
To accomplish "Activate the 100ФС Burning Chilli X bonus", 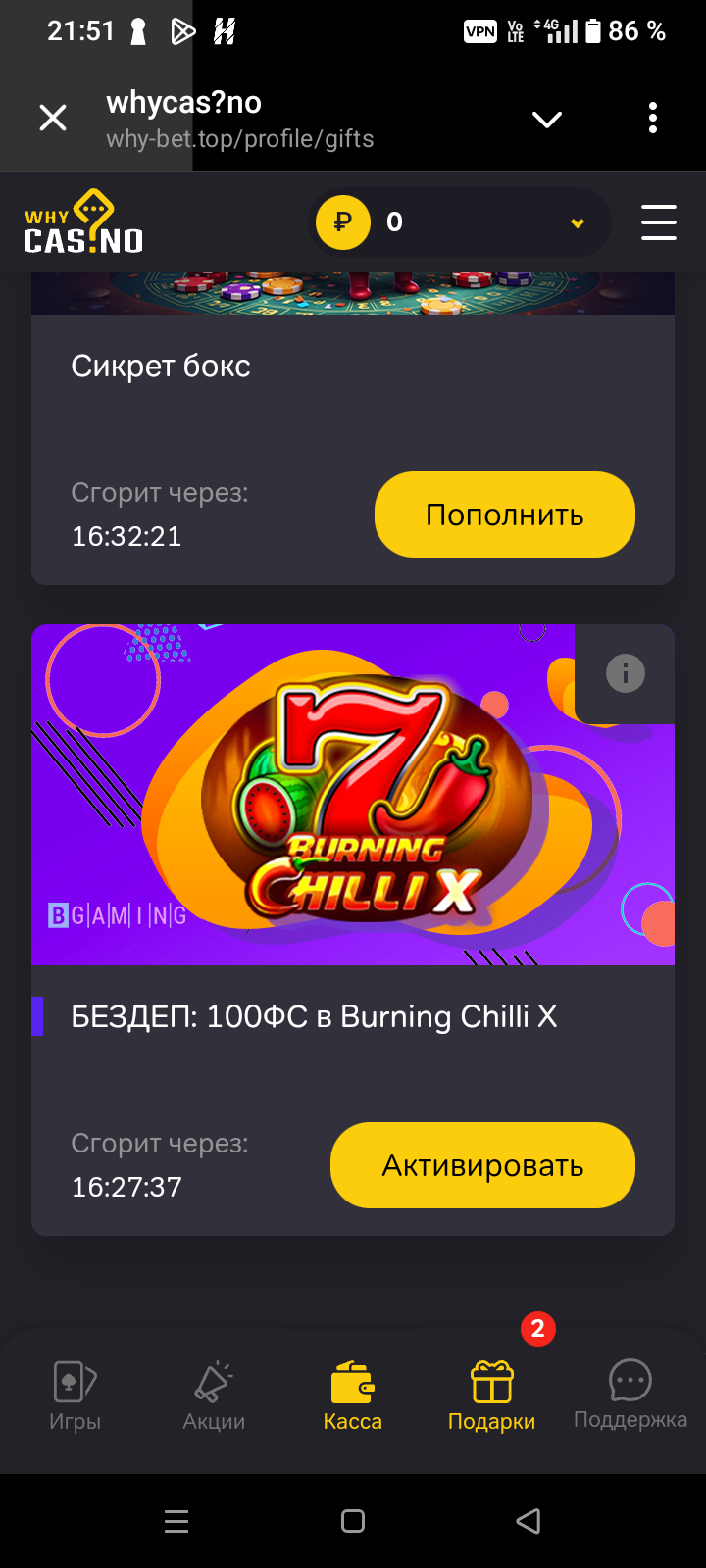I will coord(482,1165).
